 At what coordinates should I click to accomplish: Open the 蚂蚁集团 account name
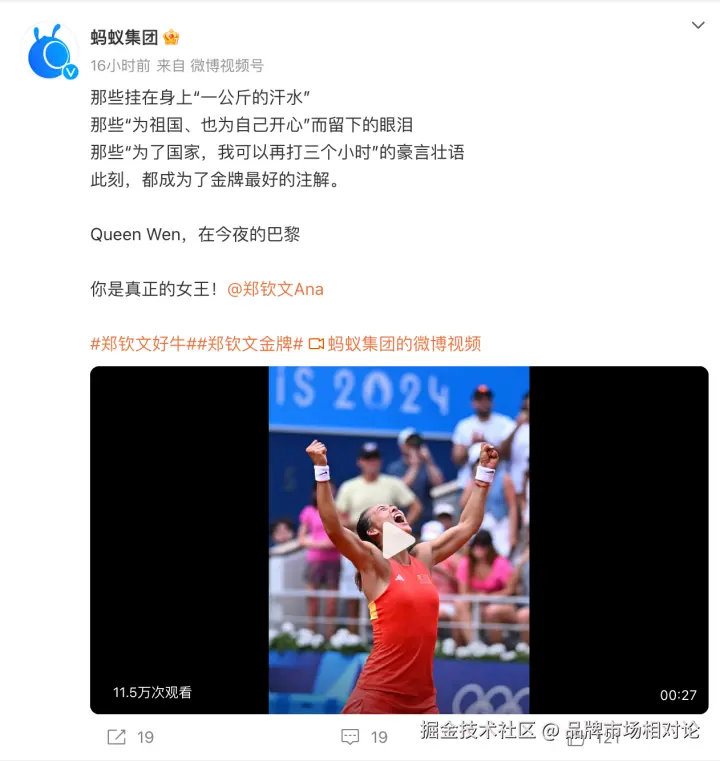point(124,38)
